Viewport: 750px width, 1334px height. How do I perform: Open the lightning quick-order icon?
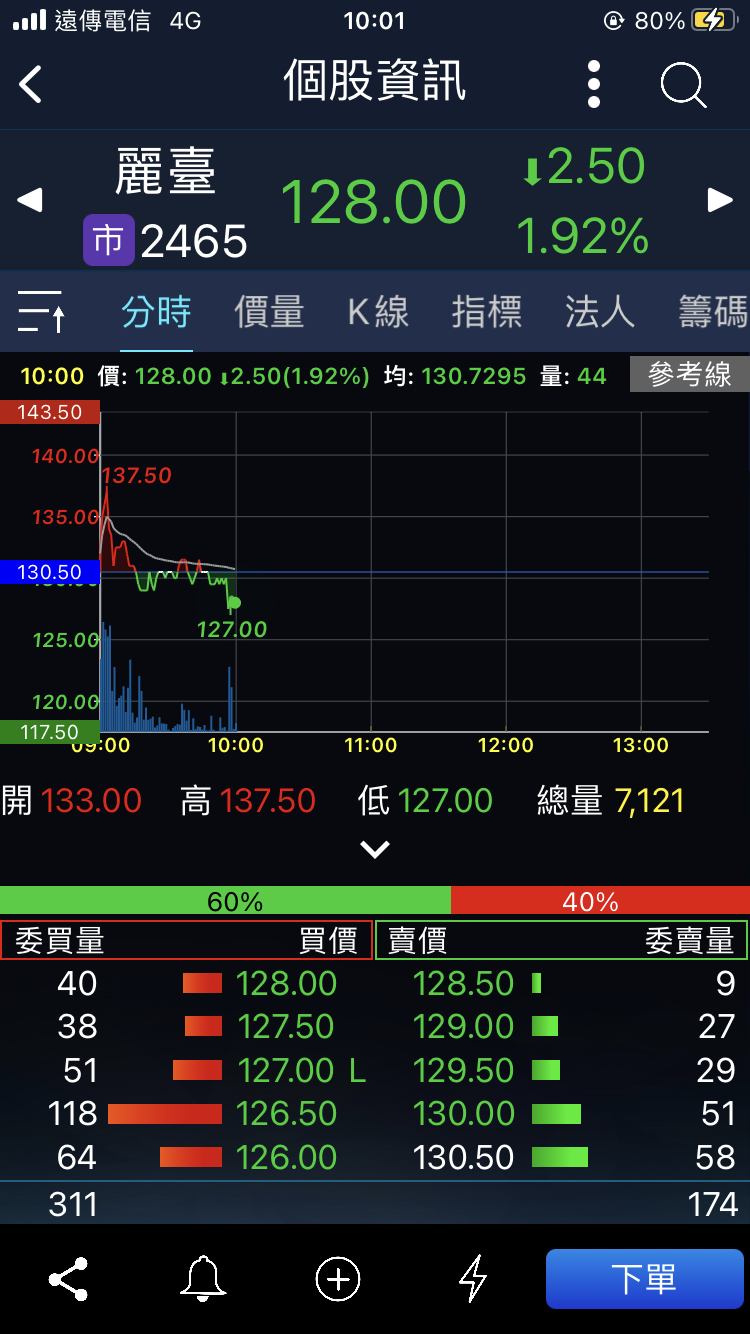tap(472, 1279)
